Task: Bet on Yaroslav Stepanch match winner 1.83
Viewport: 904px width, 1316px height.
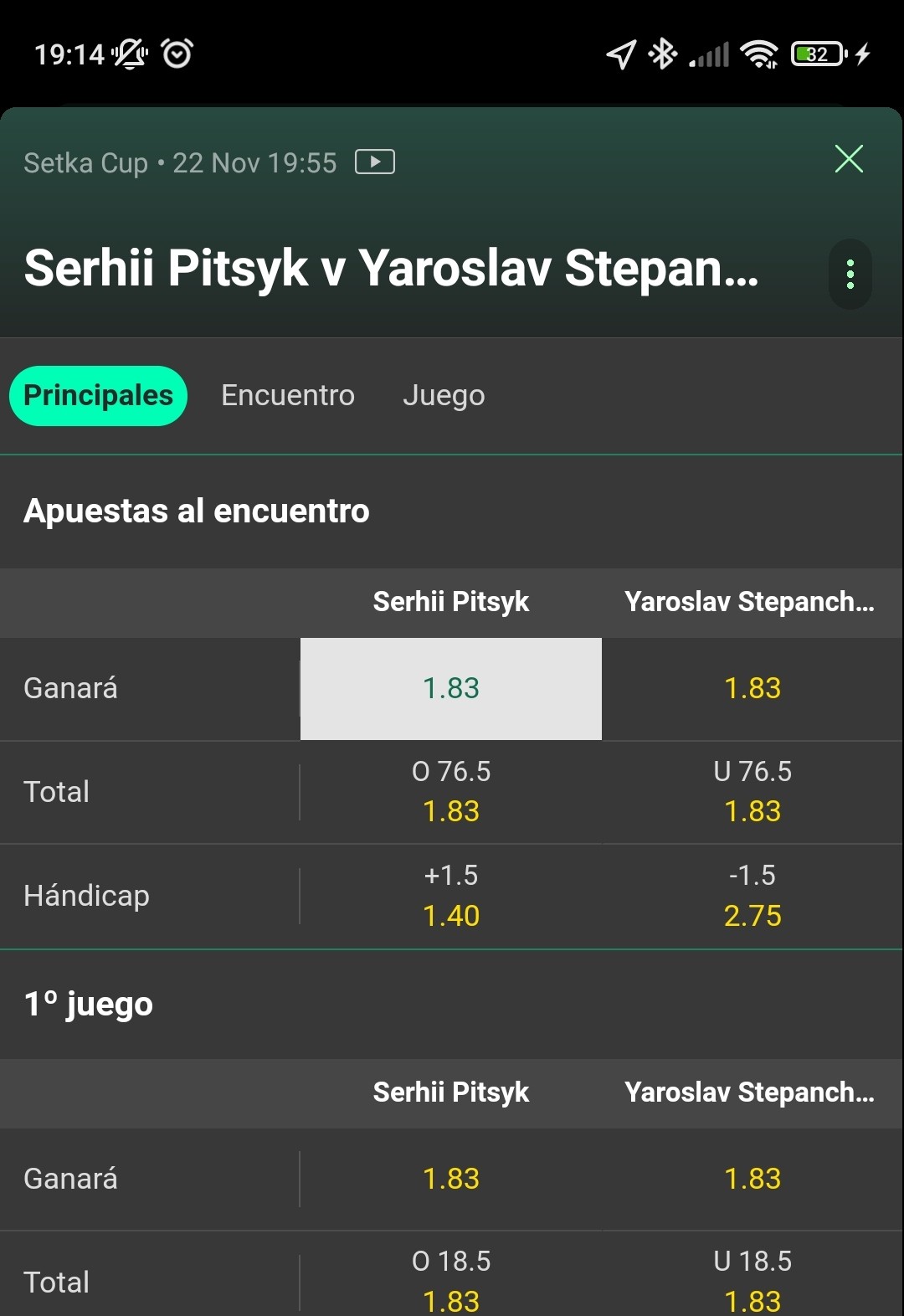Action: [x=752, y=689]
